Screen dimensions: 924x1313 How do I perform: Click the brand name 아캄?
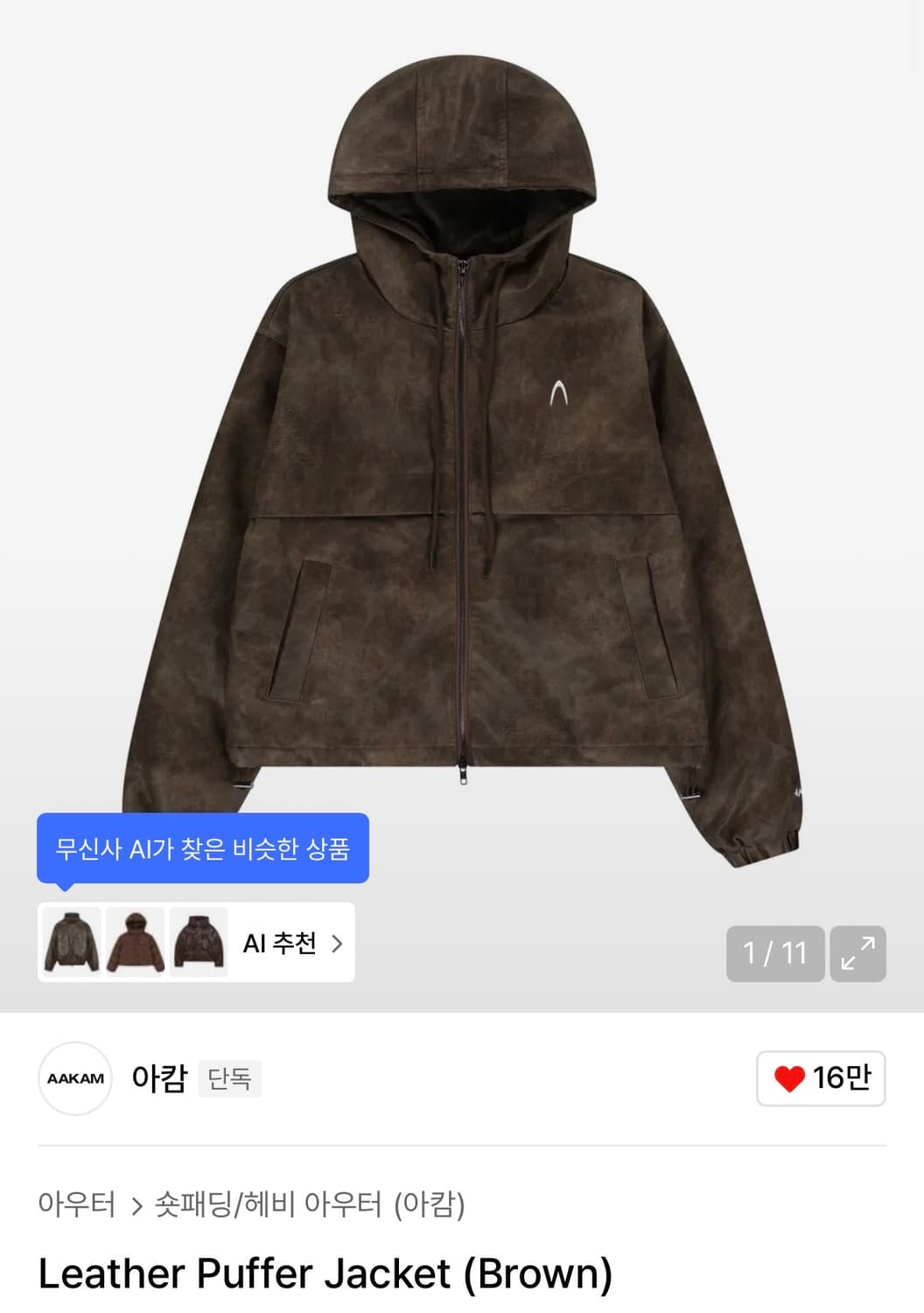(x=157, y=1078)
